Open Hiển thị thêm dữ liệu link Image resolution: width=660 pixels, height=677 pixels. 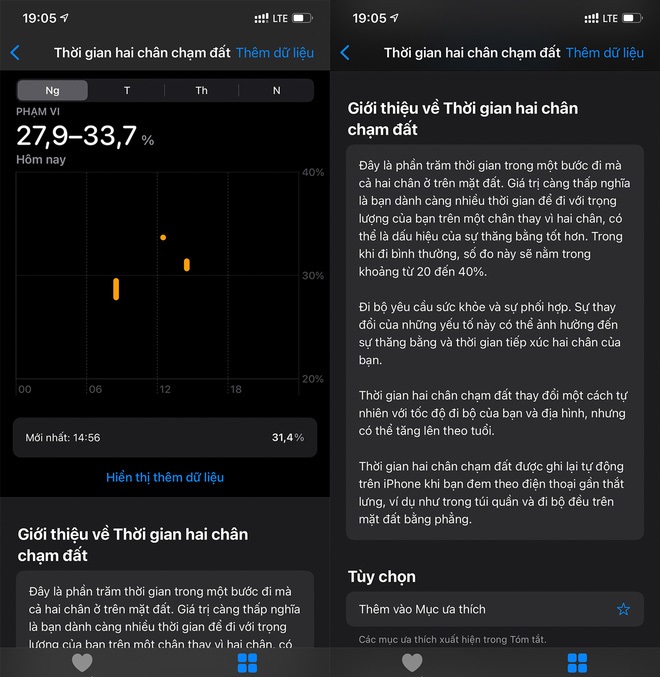165,478
